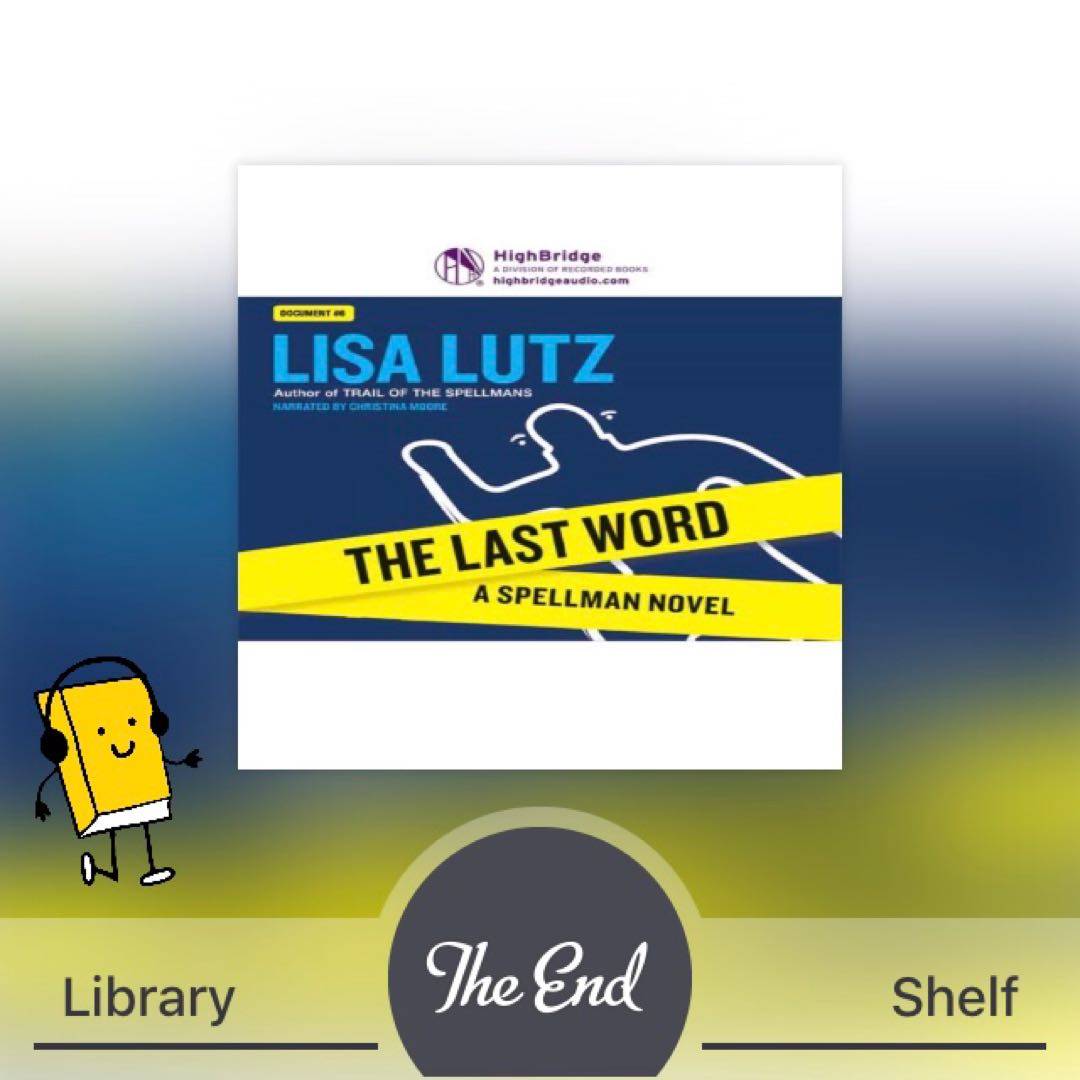Viewport: 1080px width, 1080px height.
Task: Switch to the Library tab
Action: pyautogui.click(x=150, y=998)
